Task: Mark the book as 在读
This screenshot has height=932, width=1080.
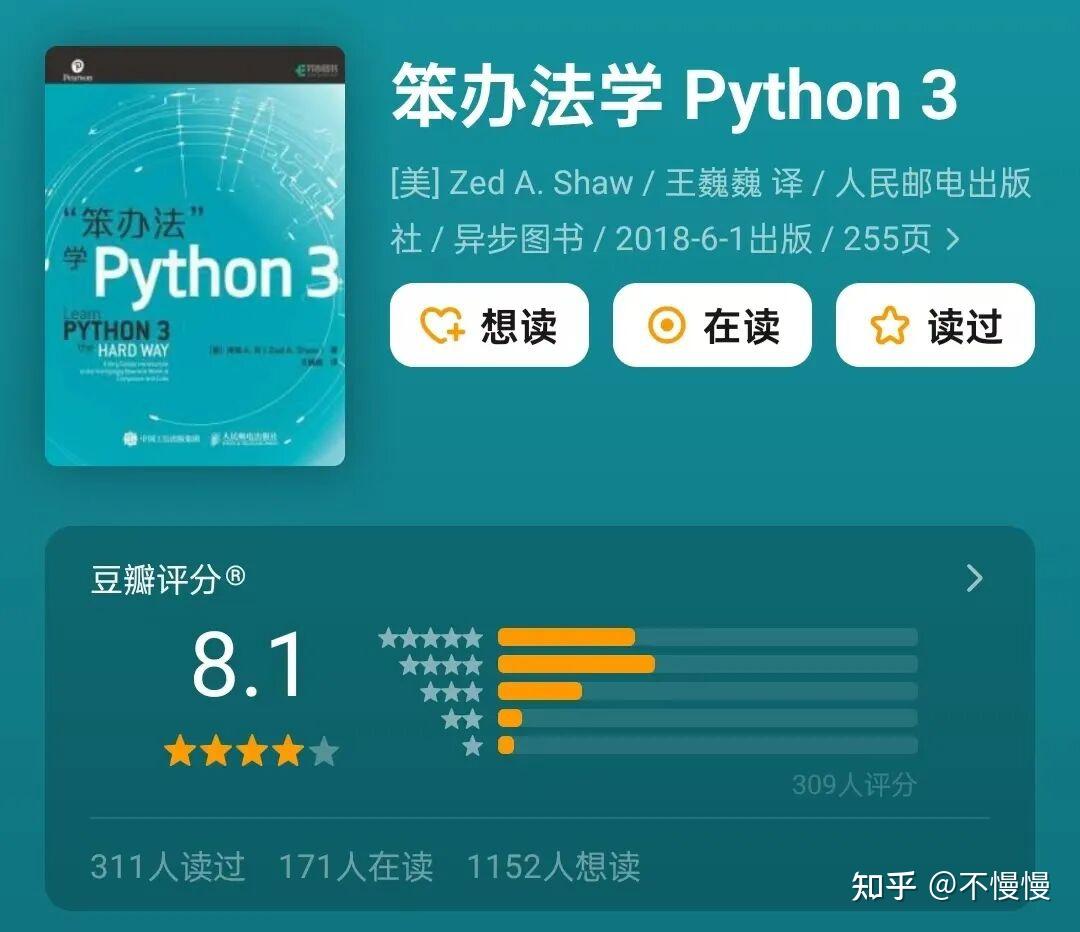Action: (x=712, y=326)
